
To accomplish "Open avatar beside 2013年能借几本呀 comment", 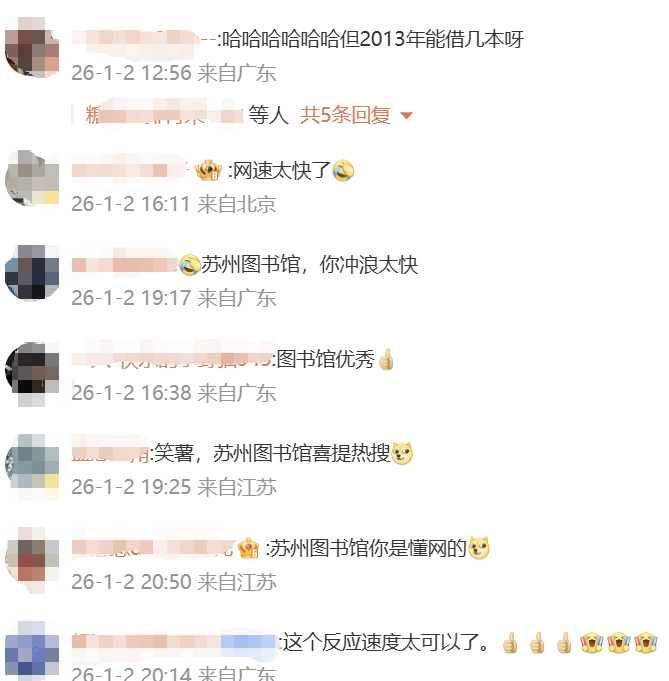I will [32, 48].
